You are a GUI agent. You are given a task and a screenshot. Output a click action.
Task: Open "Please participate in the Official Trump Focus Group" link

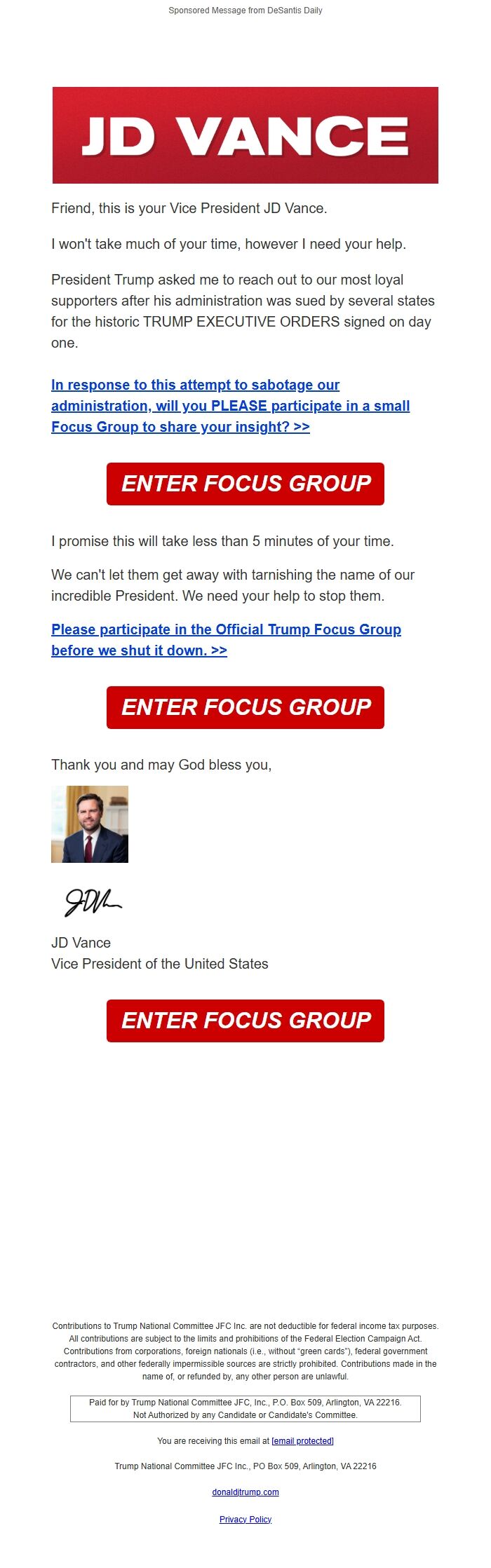[226, 629]
